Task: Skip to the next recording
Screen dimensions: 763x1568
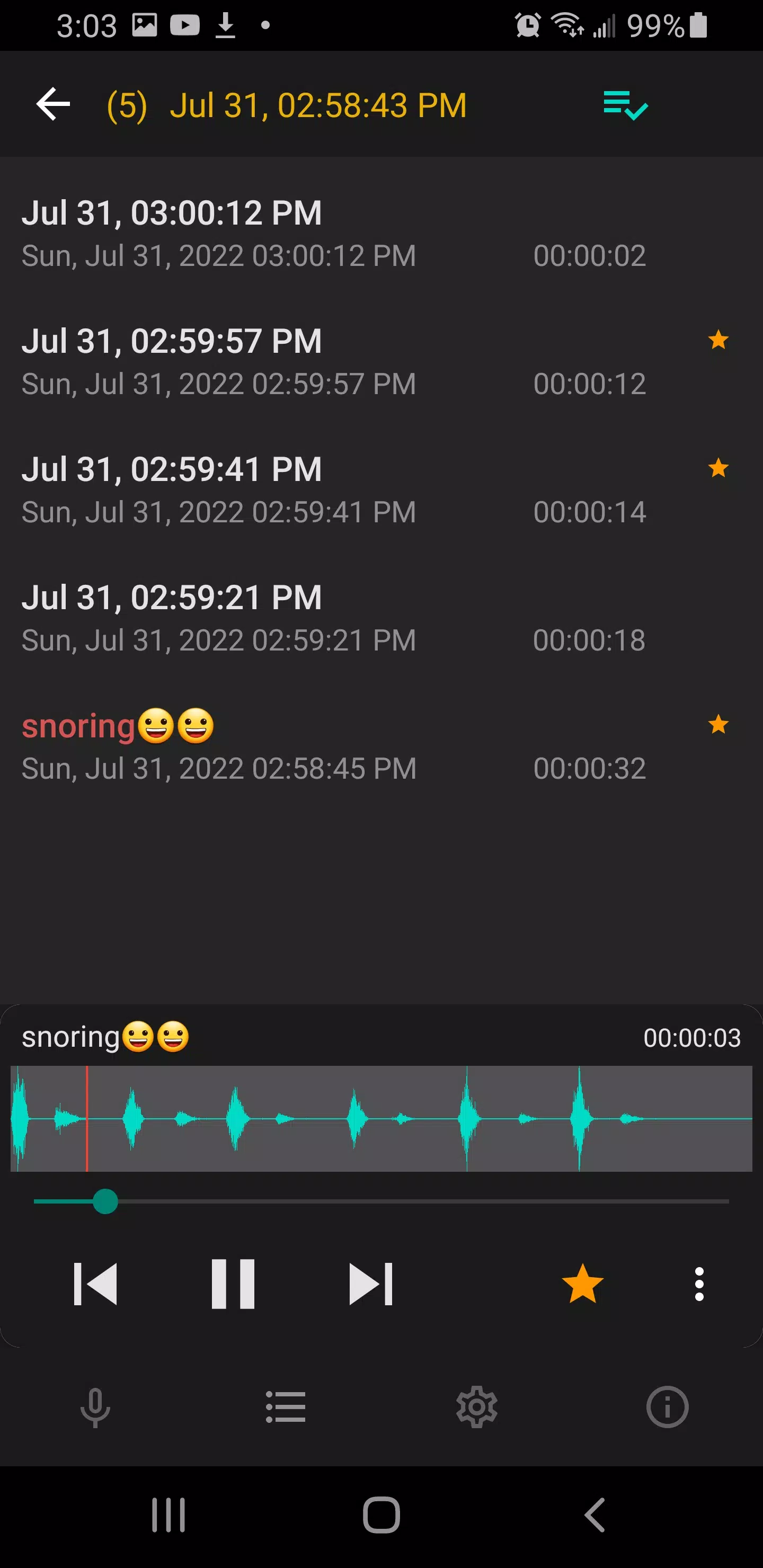Action: (370, 1284)
